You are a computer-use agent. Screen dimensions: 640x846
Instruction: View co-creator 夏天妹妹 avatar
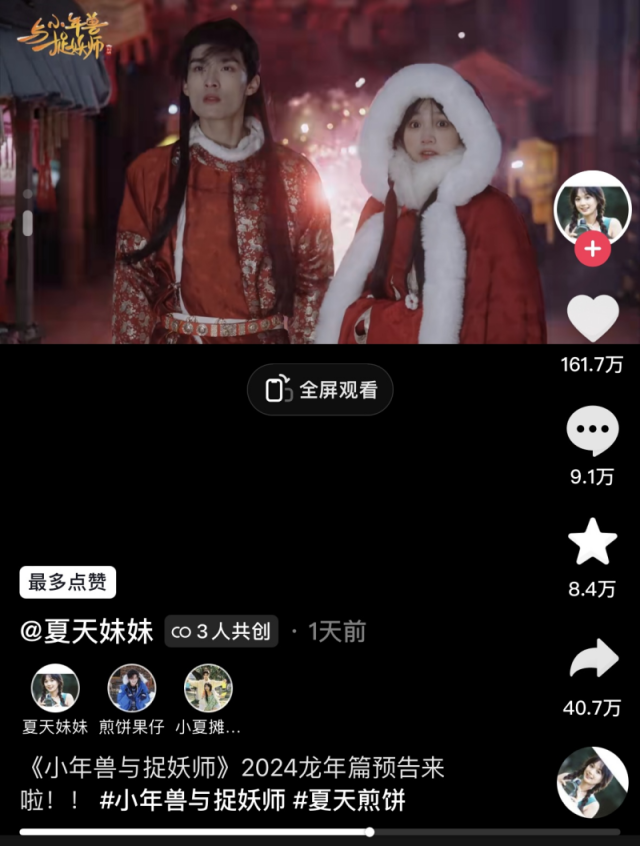click(55, 688)
